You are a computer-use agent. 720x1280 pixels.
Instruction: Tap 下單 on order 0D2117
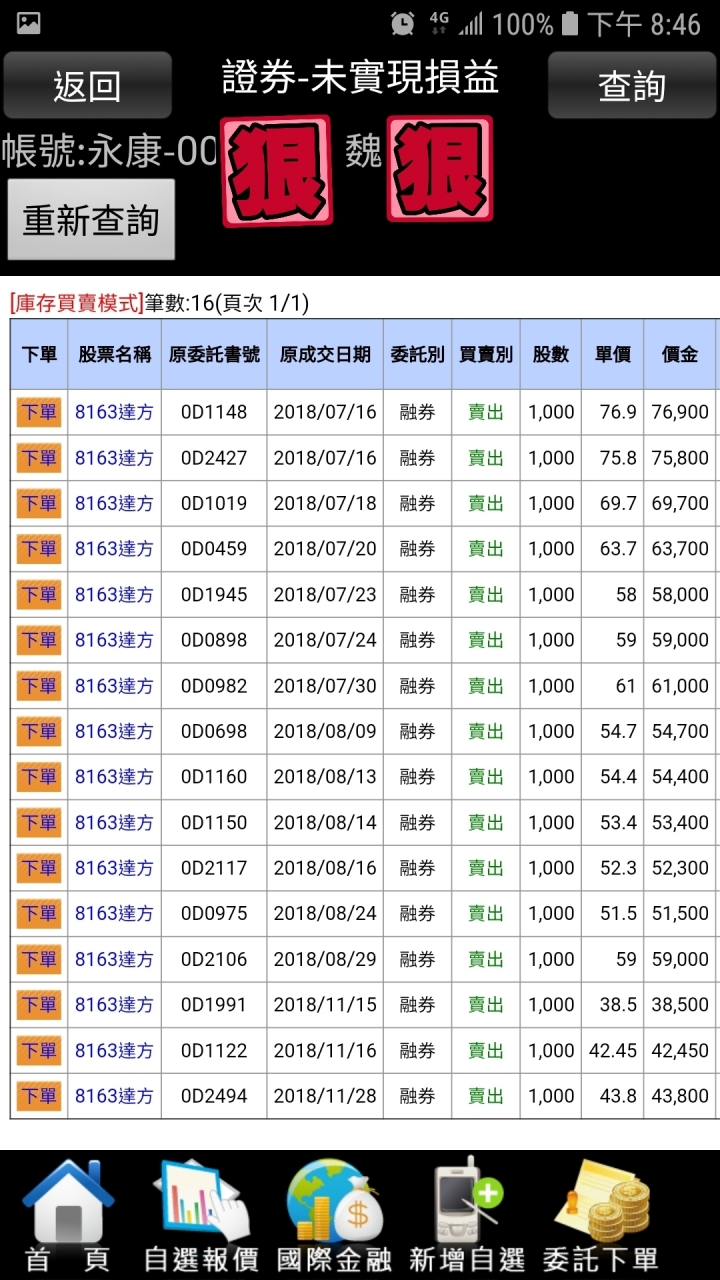39,868
